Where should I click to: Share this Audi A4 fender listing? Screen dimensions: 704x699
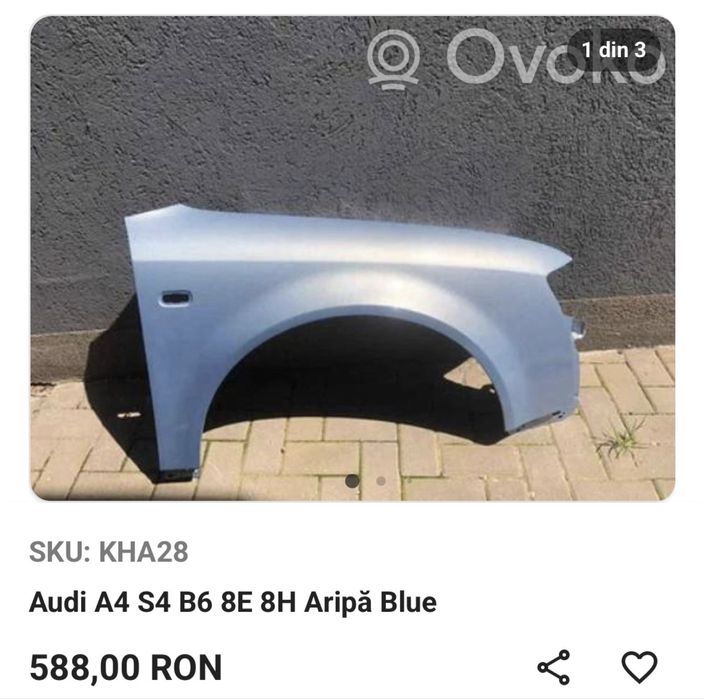coord(553,666)
